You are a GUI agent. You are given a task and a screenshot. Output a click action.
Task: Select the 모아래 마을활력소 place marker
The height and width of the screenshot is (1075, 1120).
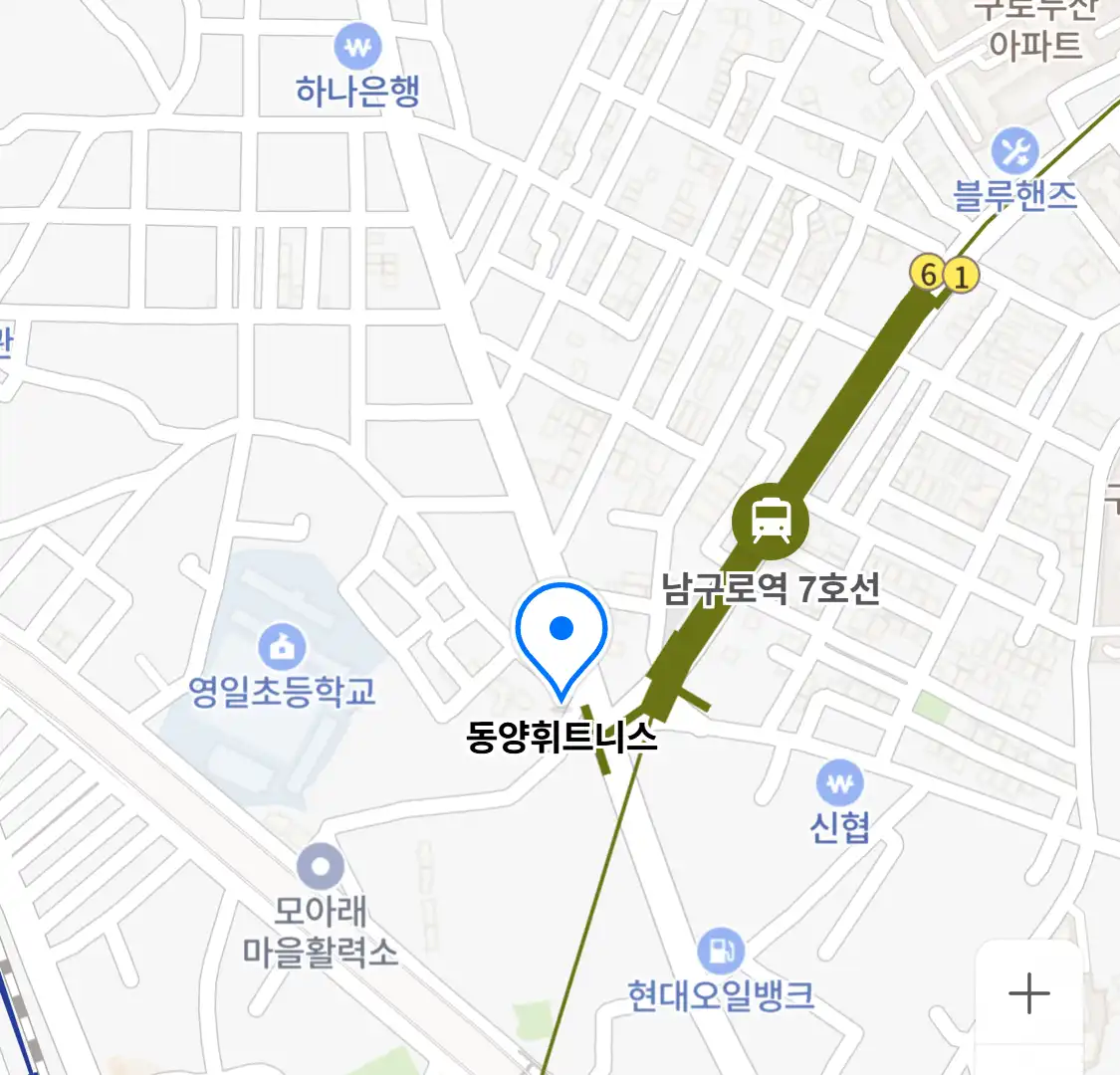coord(320,867)
